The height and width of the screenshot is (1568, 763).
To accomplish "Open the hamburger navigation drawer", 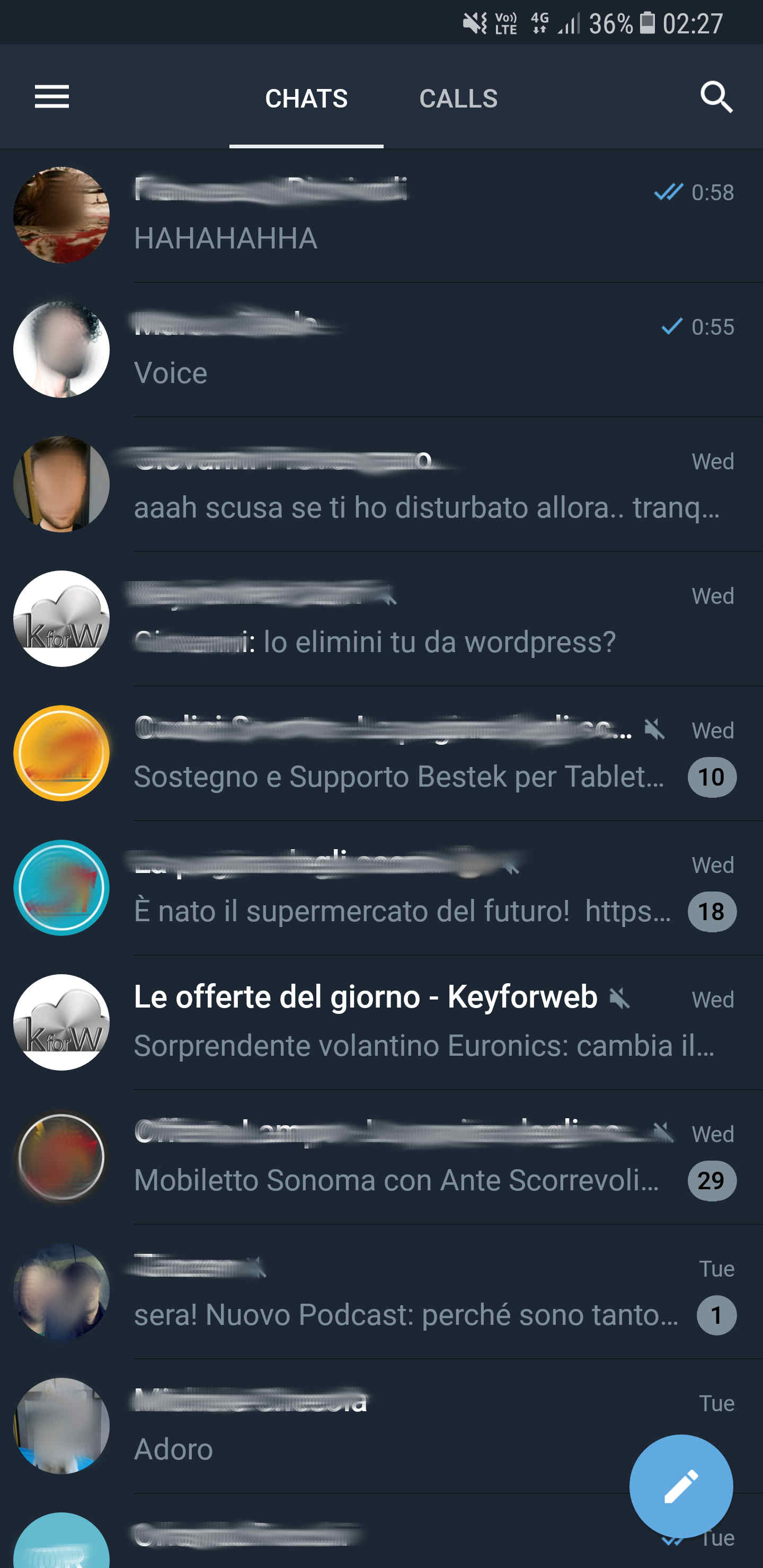I will point(52,97).
